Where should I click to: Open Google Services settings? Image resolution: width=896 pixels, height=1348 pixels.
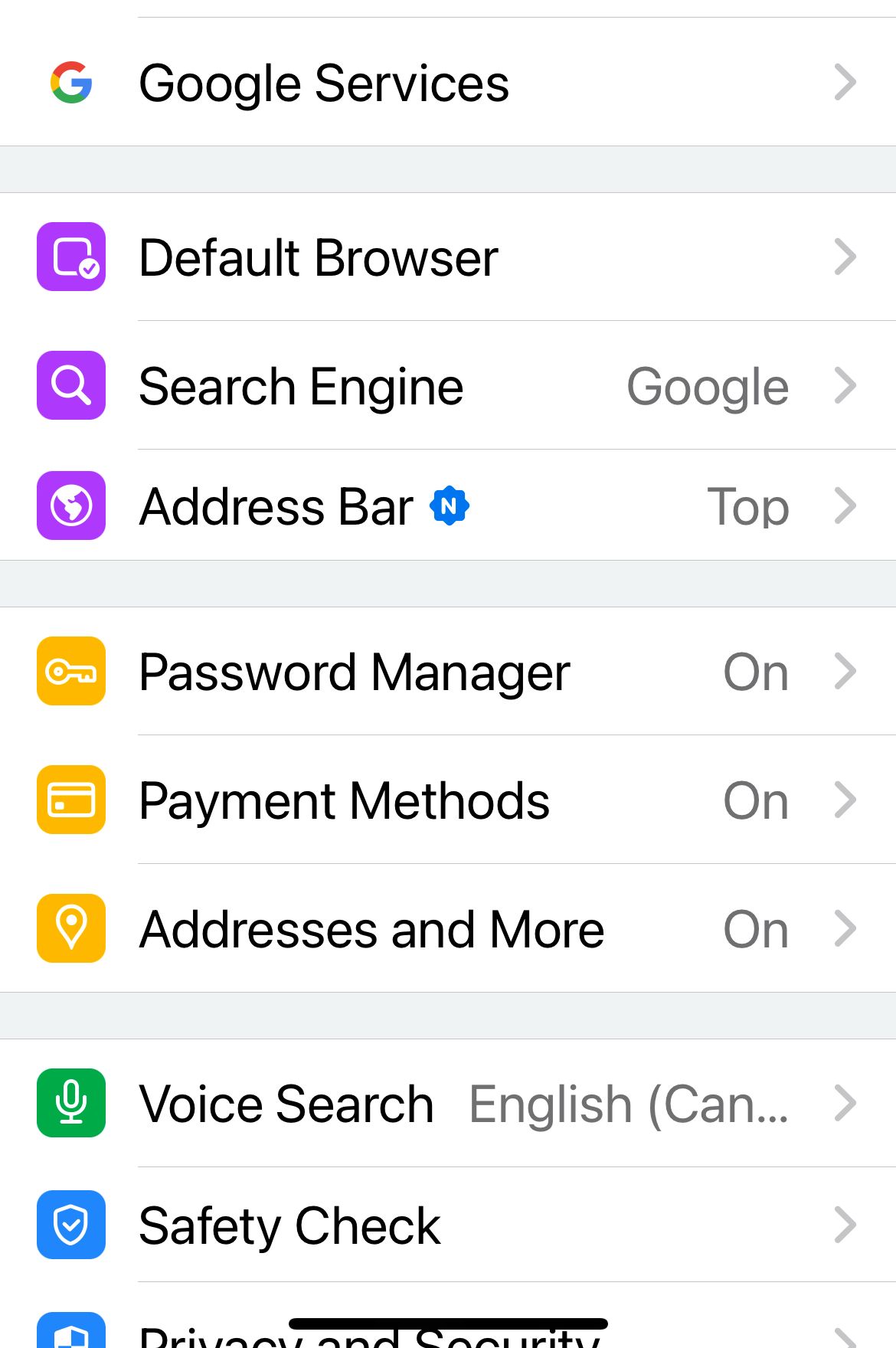pos(448,83)
